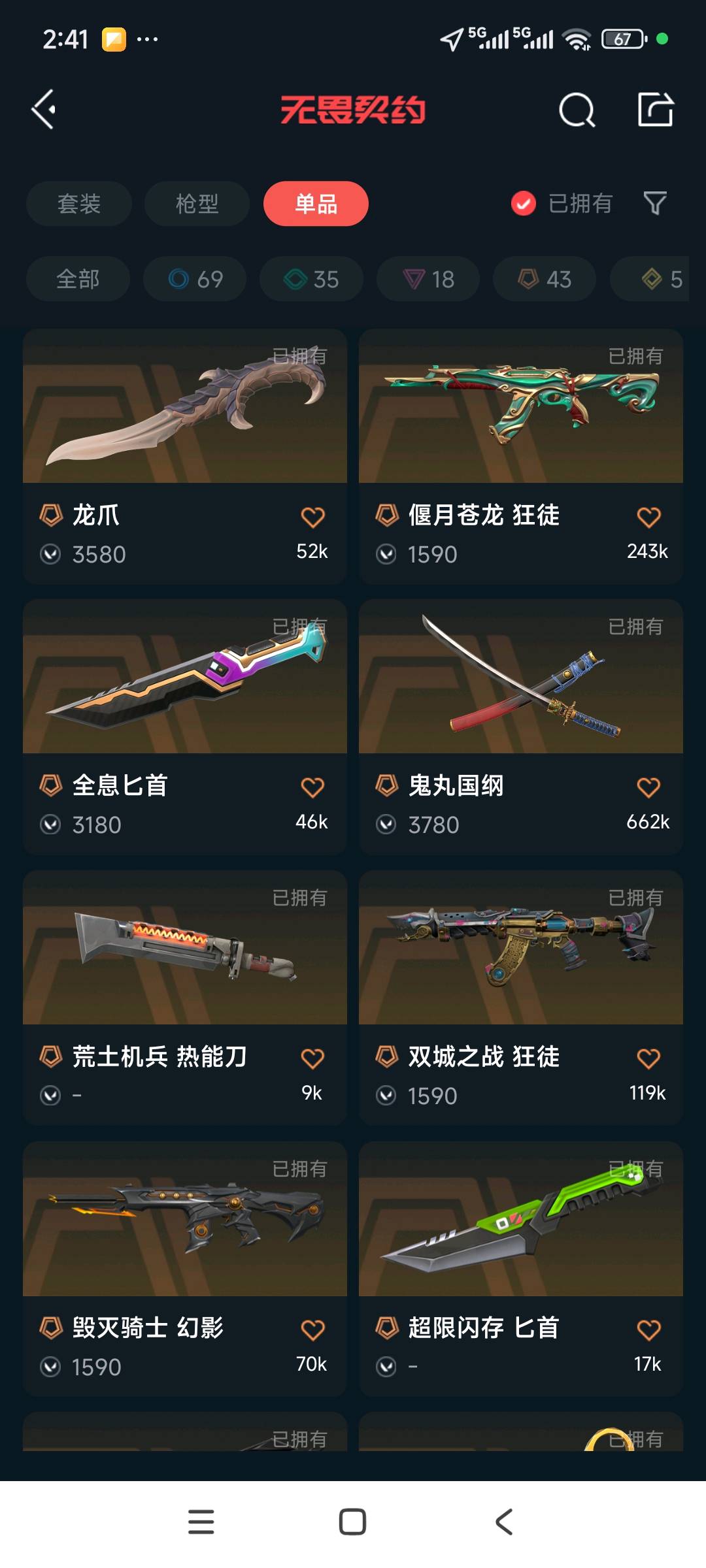The image size is (706, 1568).
Task: Go back using the top-left arrow
Action: [44, 109]
